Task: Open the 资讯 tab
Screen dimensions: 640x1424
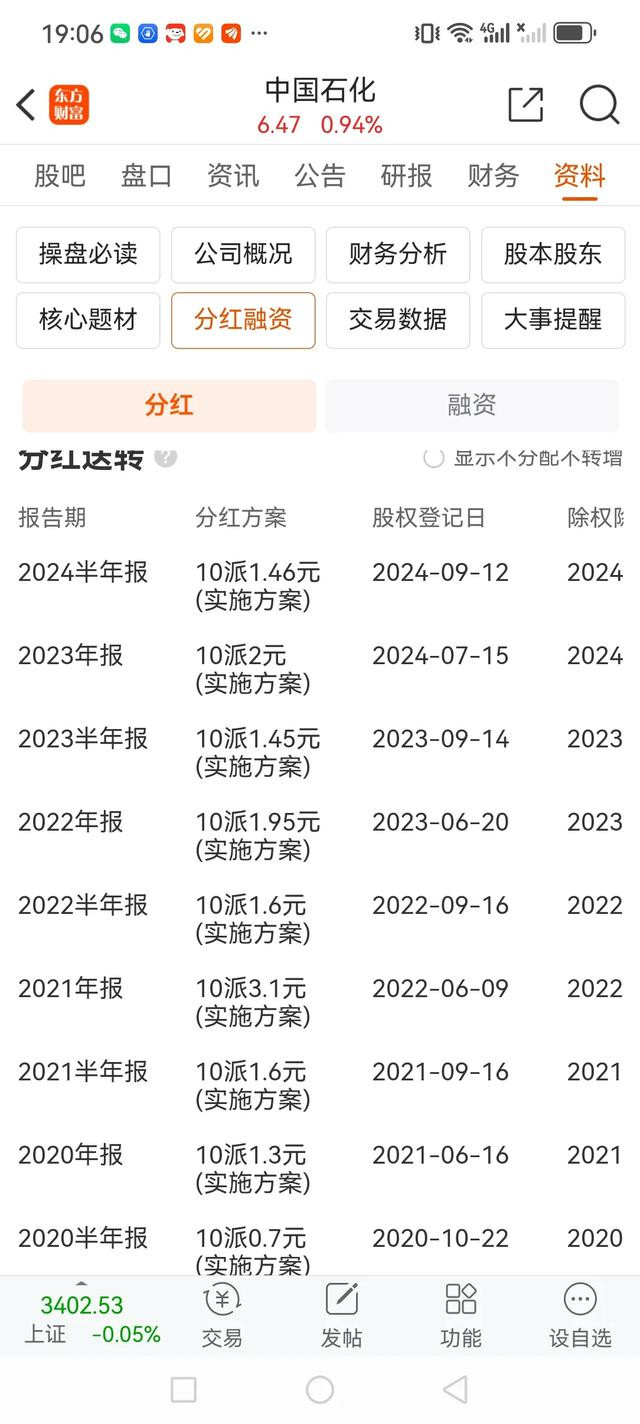Action: coord(233,176)
